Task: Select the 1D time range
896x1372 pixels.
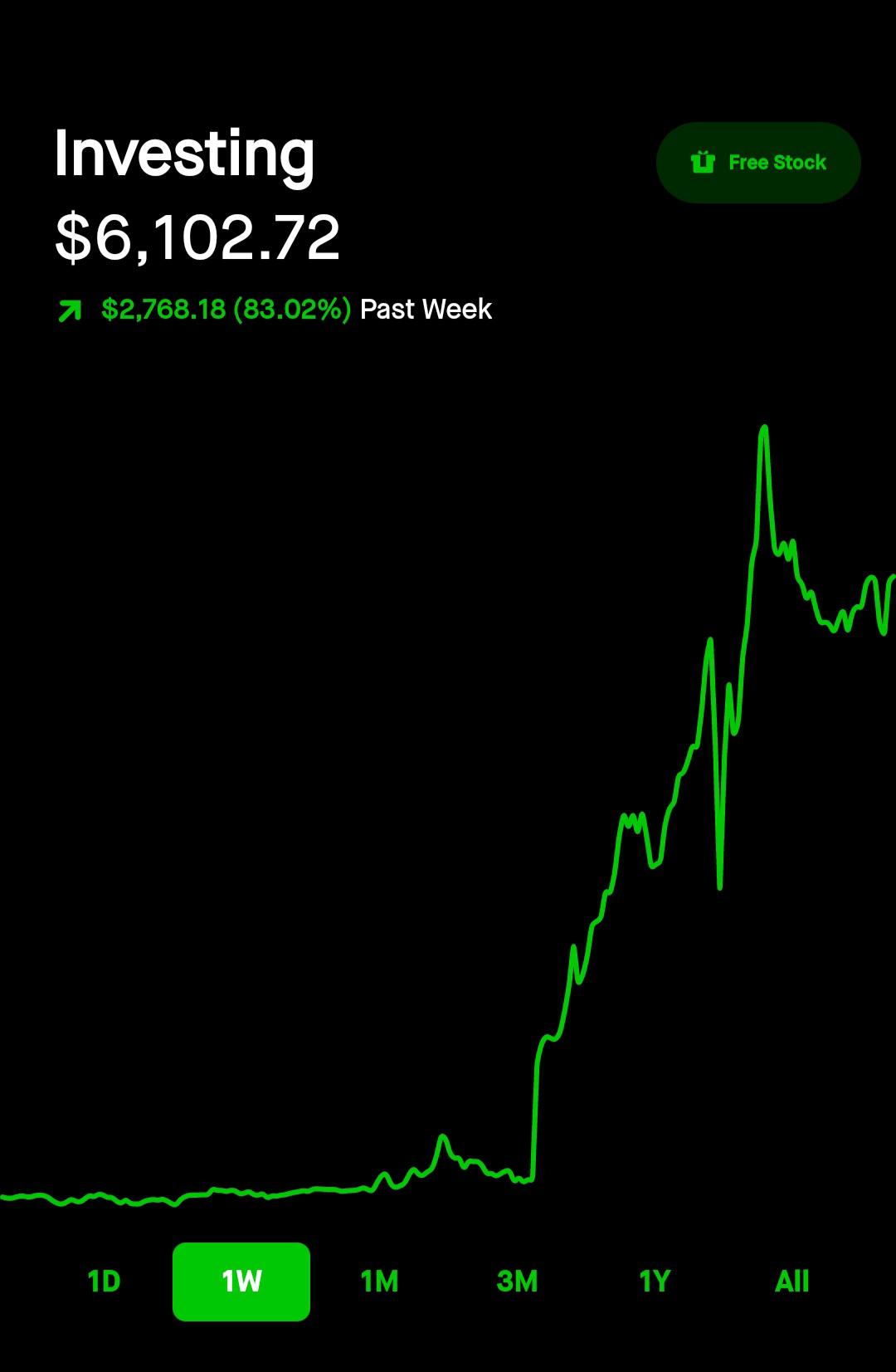Action: click(103, 1281)
